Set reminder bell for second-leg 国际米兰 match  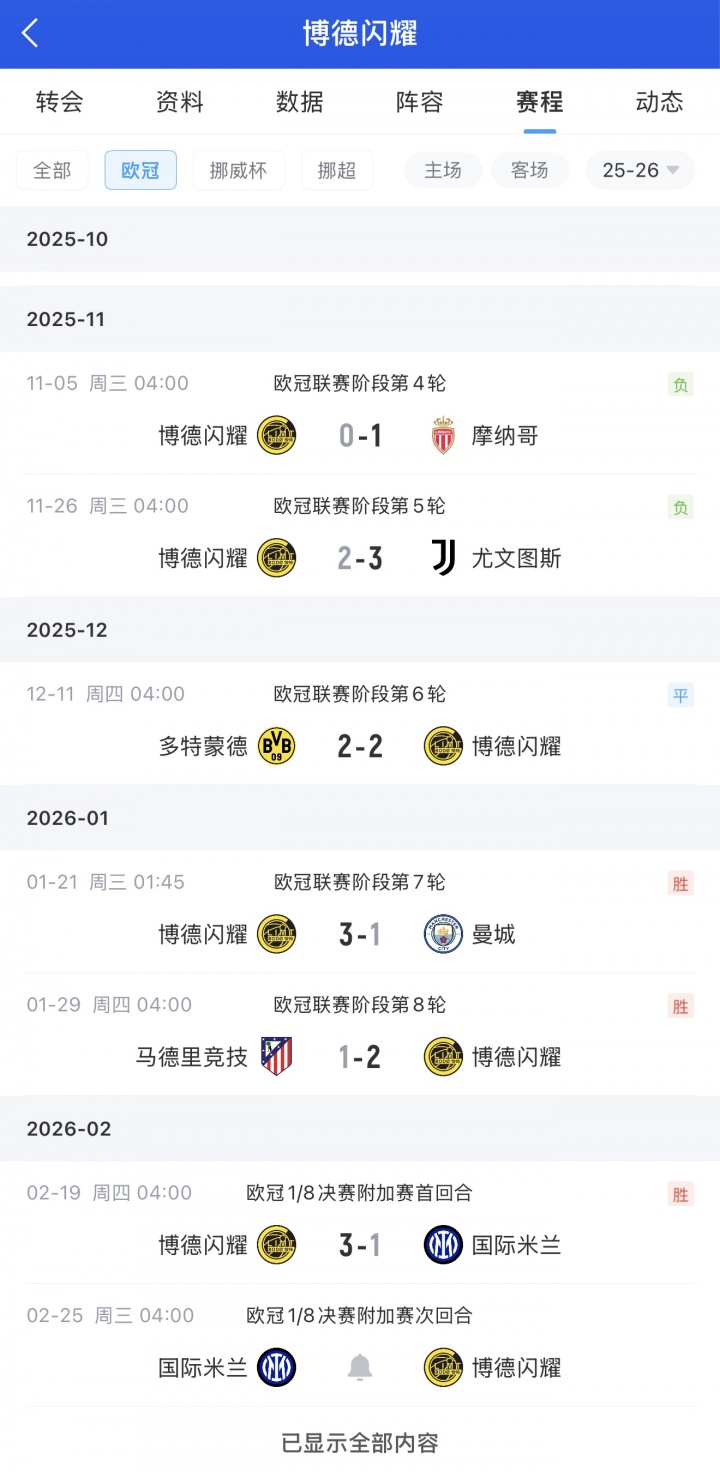[360, 1368]
